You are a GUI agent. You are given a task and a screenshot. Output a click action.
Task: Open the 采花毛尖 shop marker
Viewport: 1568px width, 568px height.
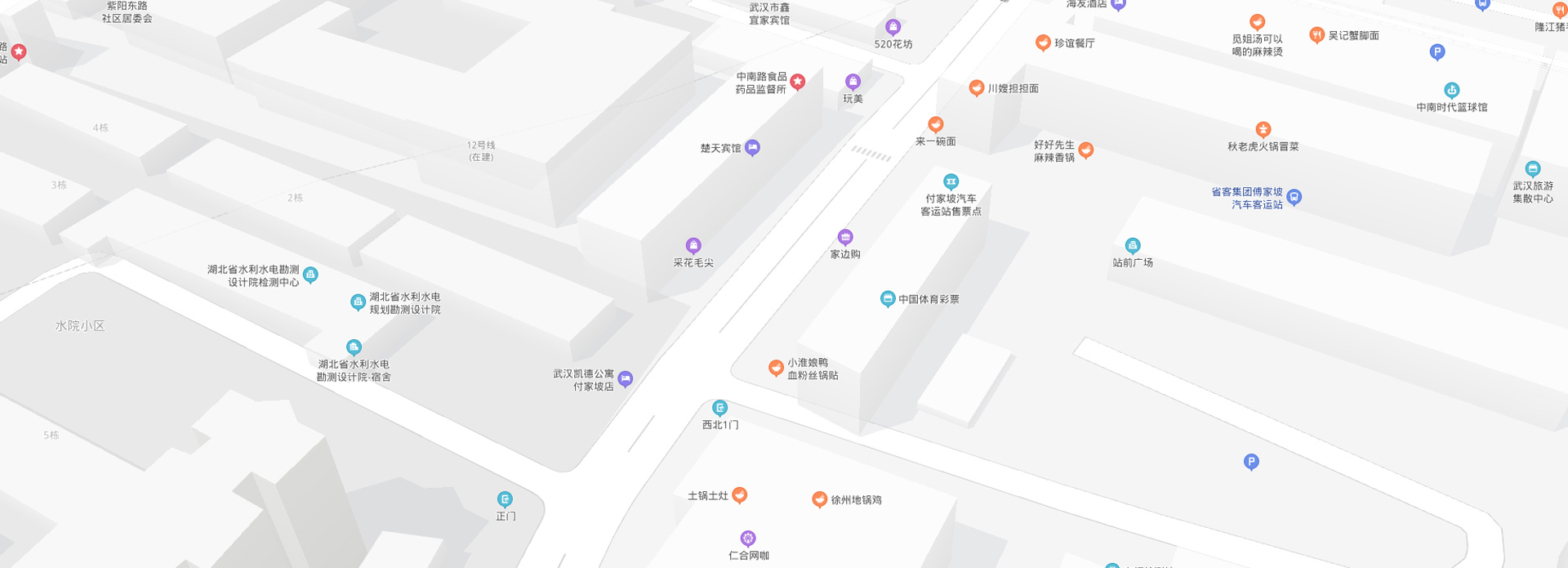(693, 245)
